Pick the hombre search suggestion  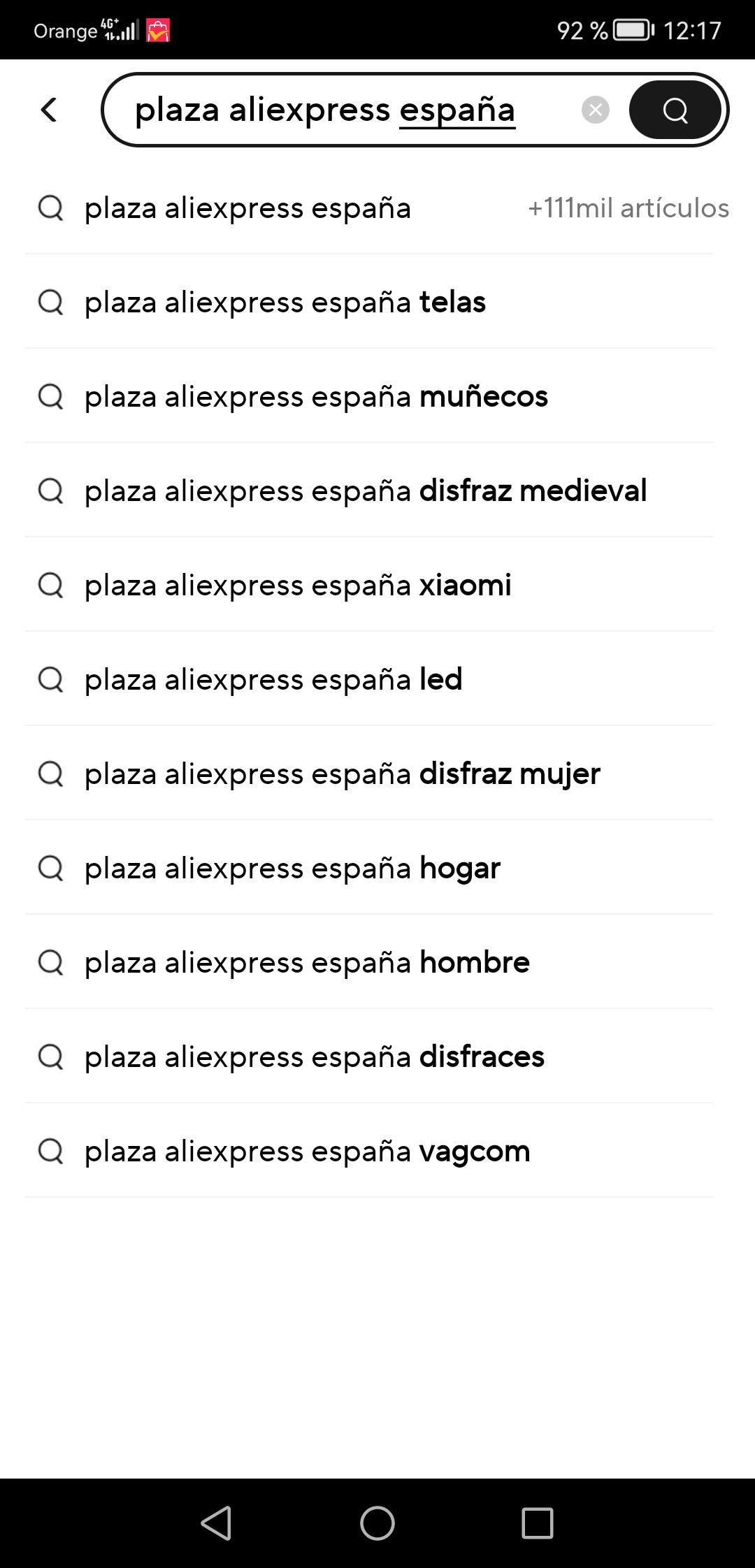369,962
